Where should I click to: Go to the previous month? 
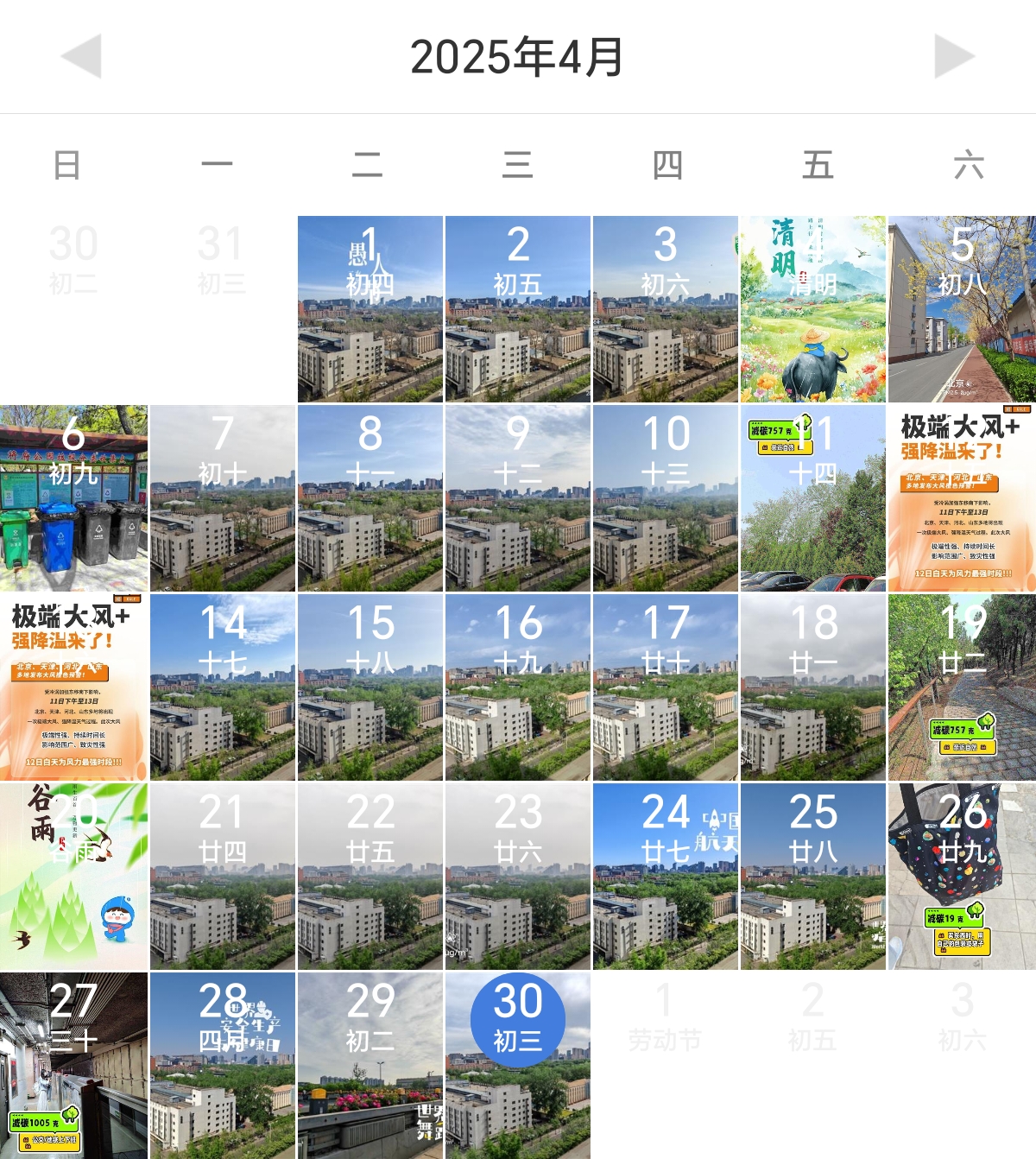[x=82, y=57]
